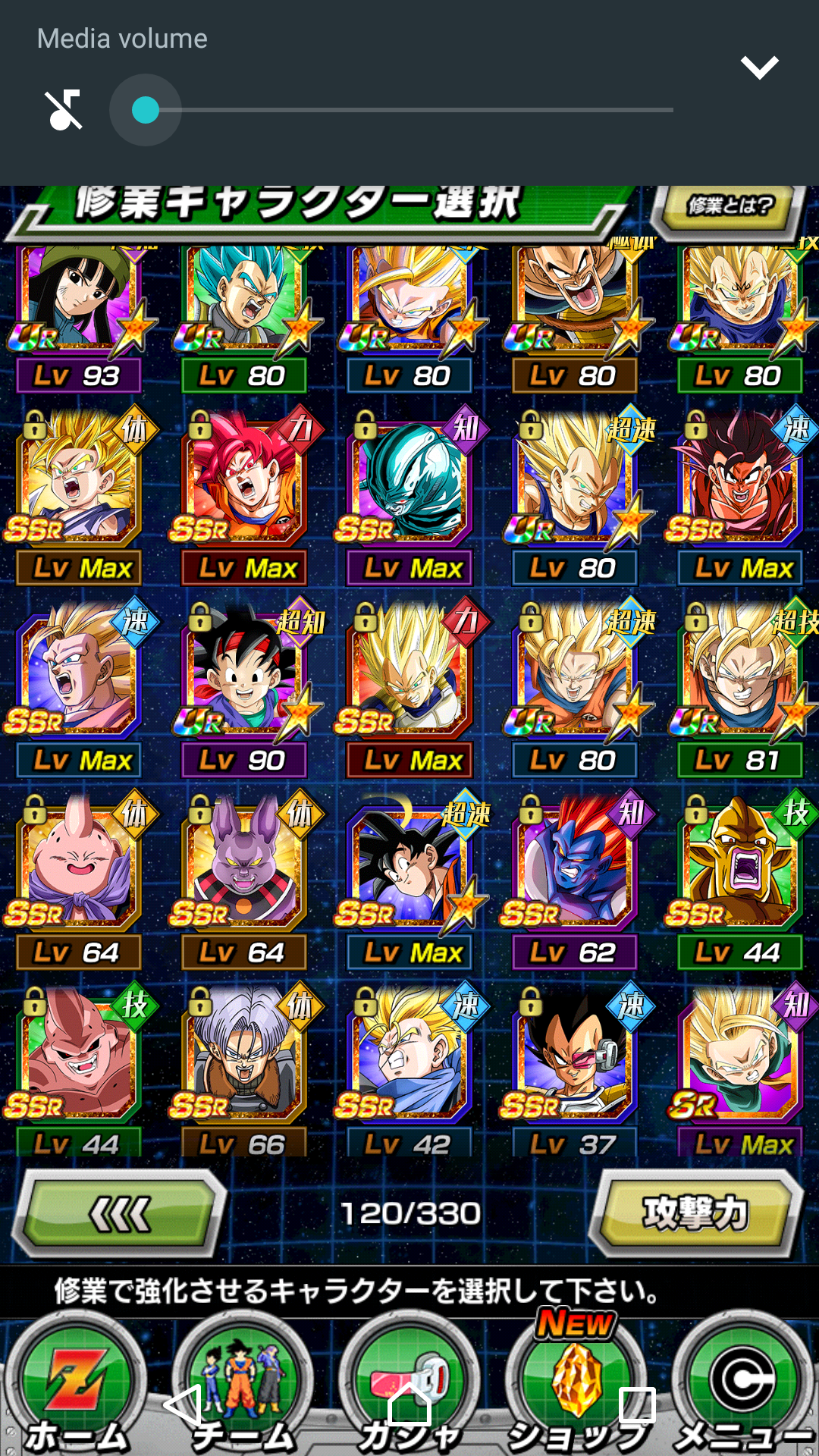Tap the 攻撃力 sort button
The height and width of the screenshot is (1456, 819).
tap(696, 1213)
